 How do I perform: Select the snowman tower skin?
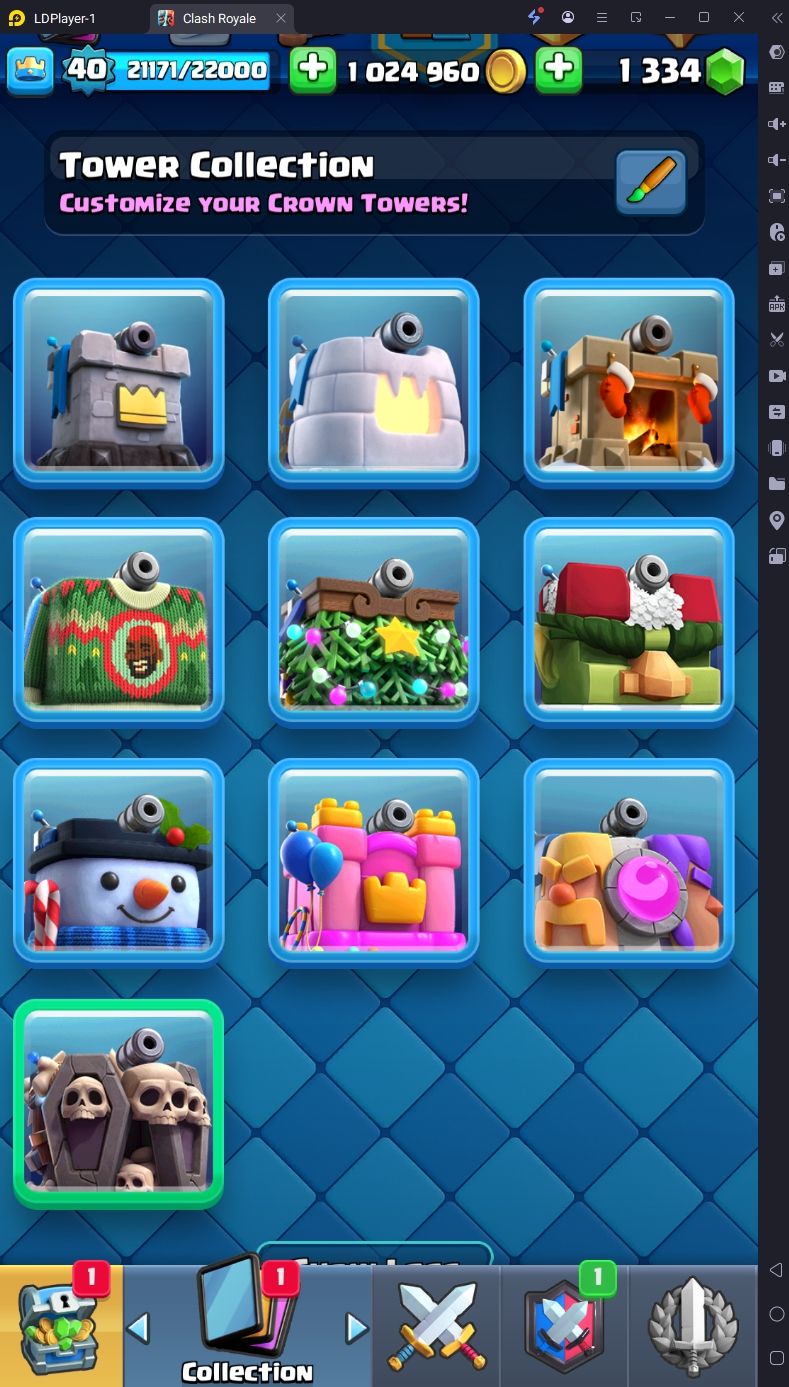coord(119,862)
